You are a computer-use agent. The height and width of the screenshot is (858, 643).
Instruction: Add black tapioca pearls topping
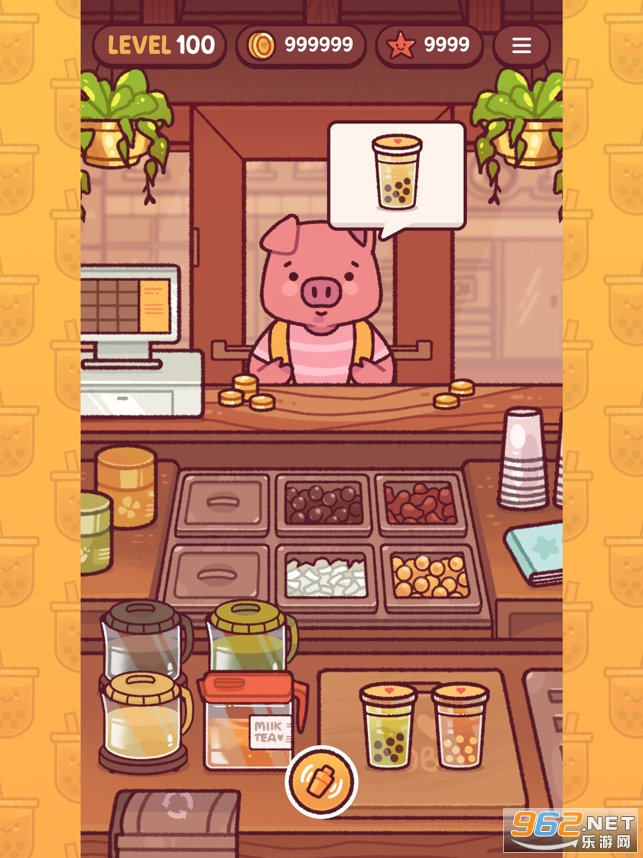(324, 503)
